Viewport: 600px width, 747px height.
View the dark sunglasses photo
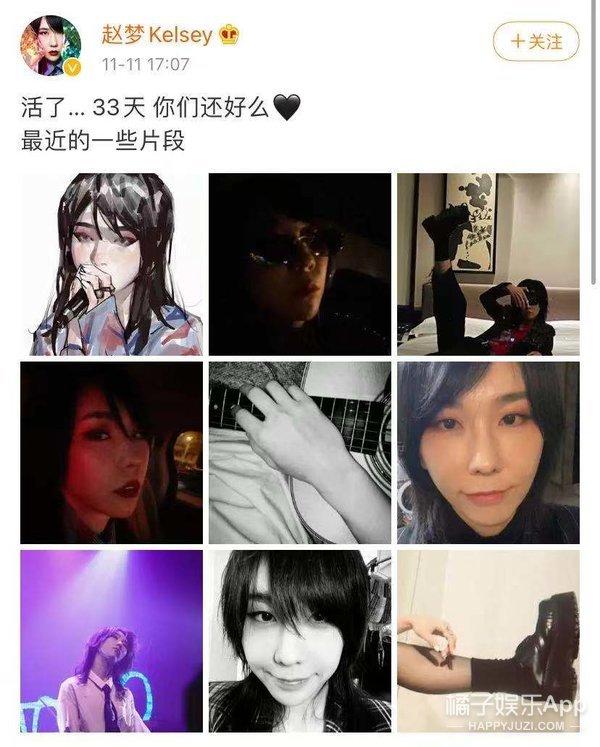pyautogui.click(x=299, y=264)
